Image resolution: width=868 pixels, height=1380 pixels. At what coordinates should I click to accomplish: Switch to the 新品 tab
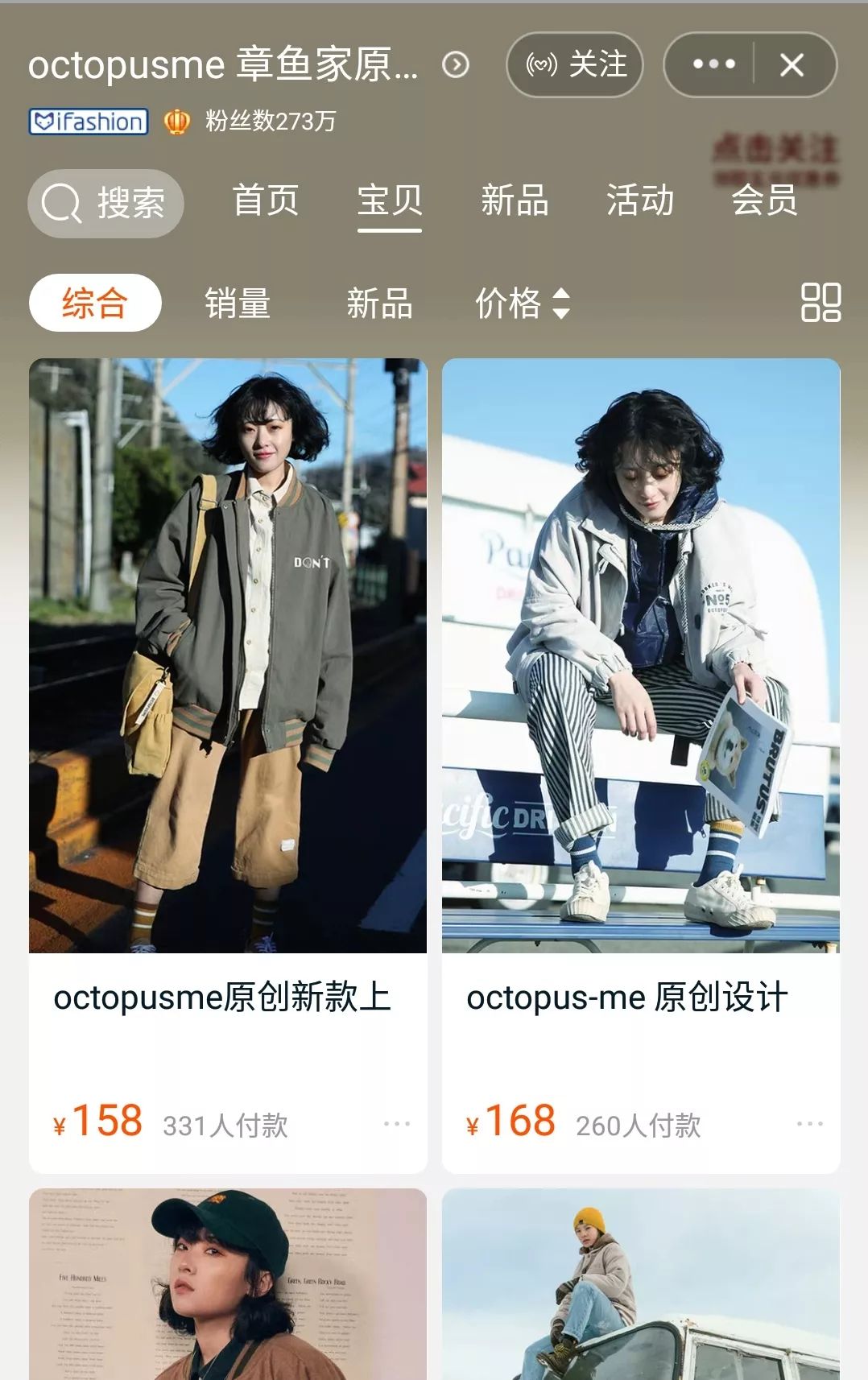pos(515,202)
